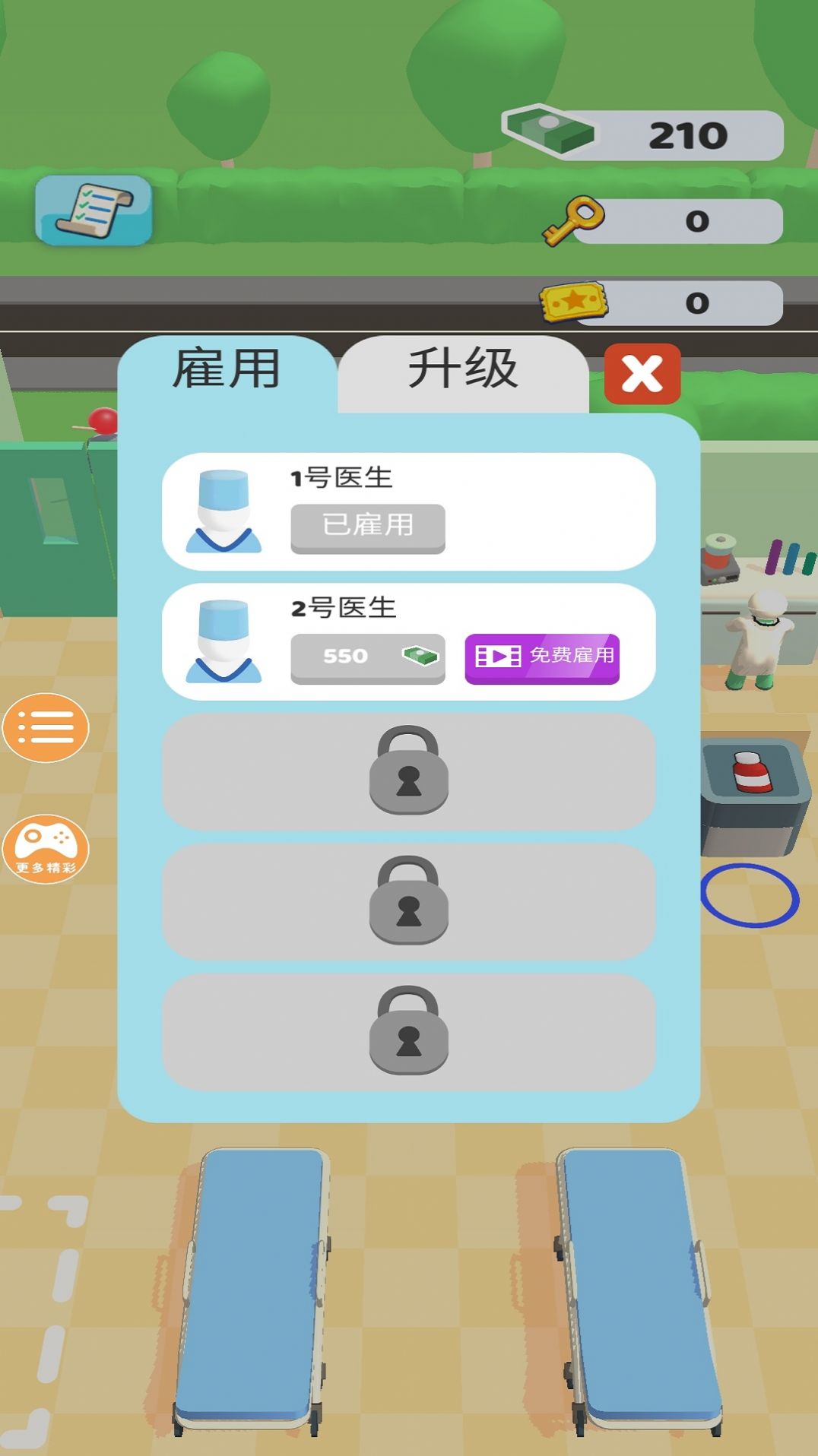This screenshot has height=1456, width=818.
Task: Close the hiring dialog
Action: (642, 374)
